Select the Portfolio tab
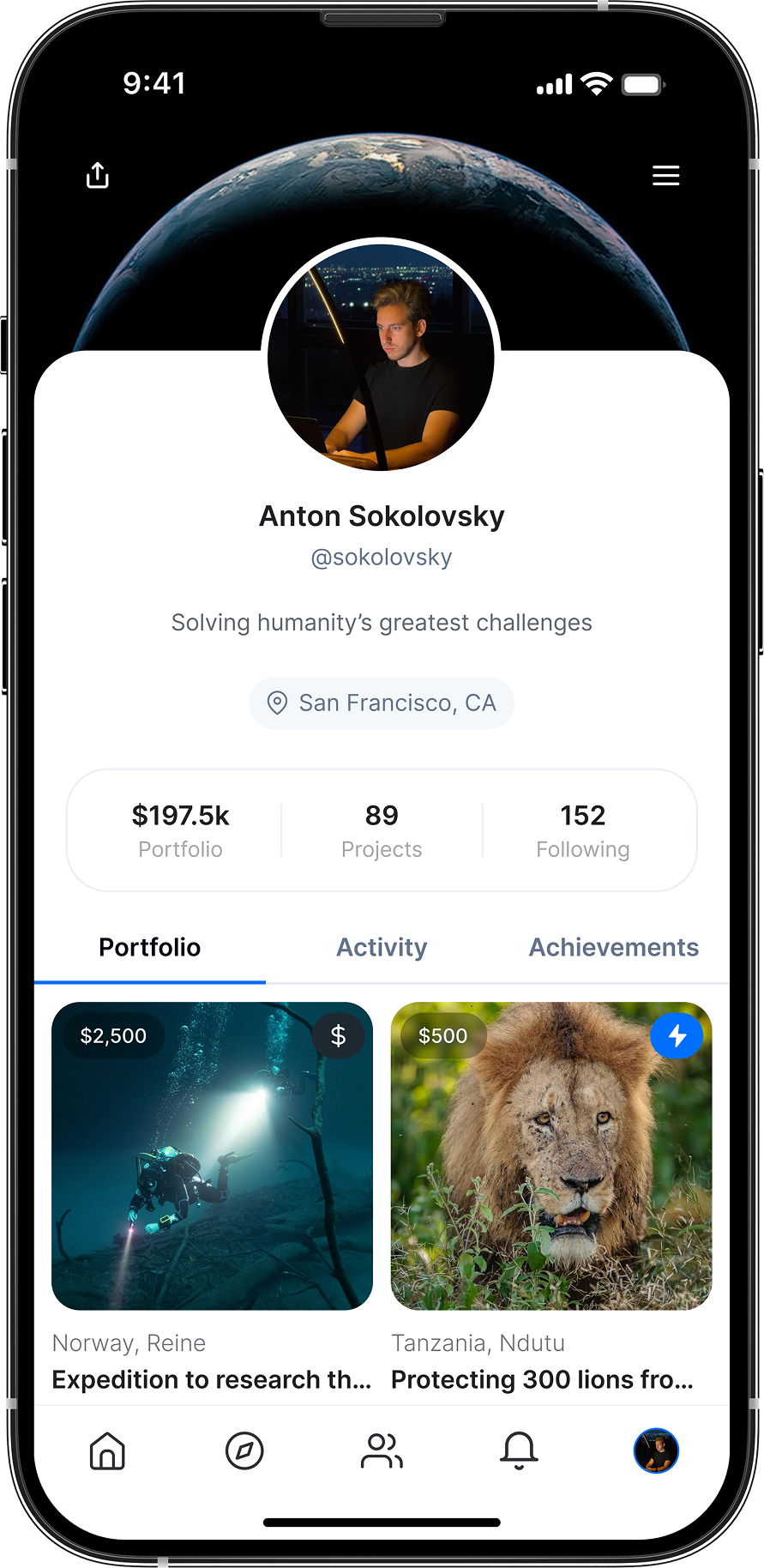 pos(150,947)
